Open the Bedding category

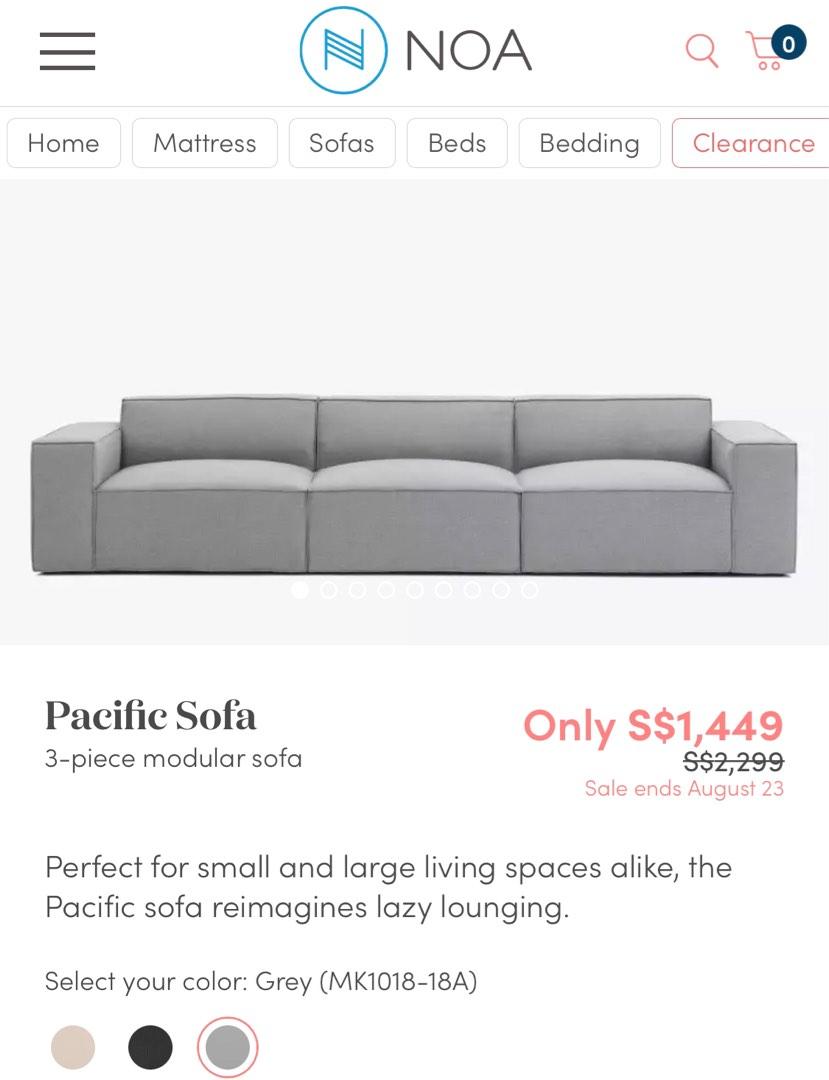pos(589,142)
